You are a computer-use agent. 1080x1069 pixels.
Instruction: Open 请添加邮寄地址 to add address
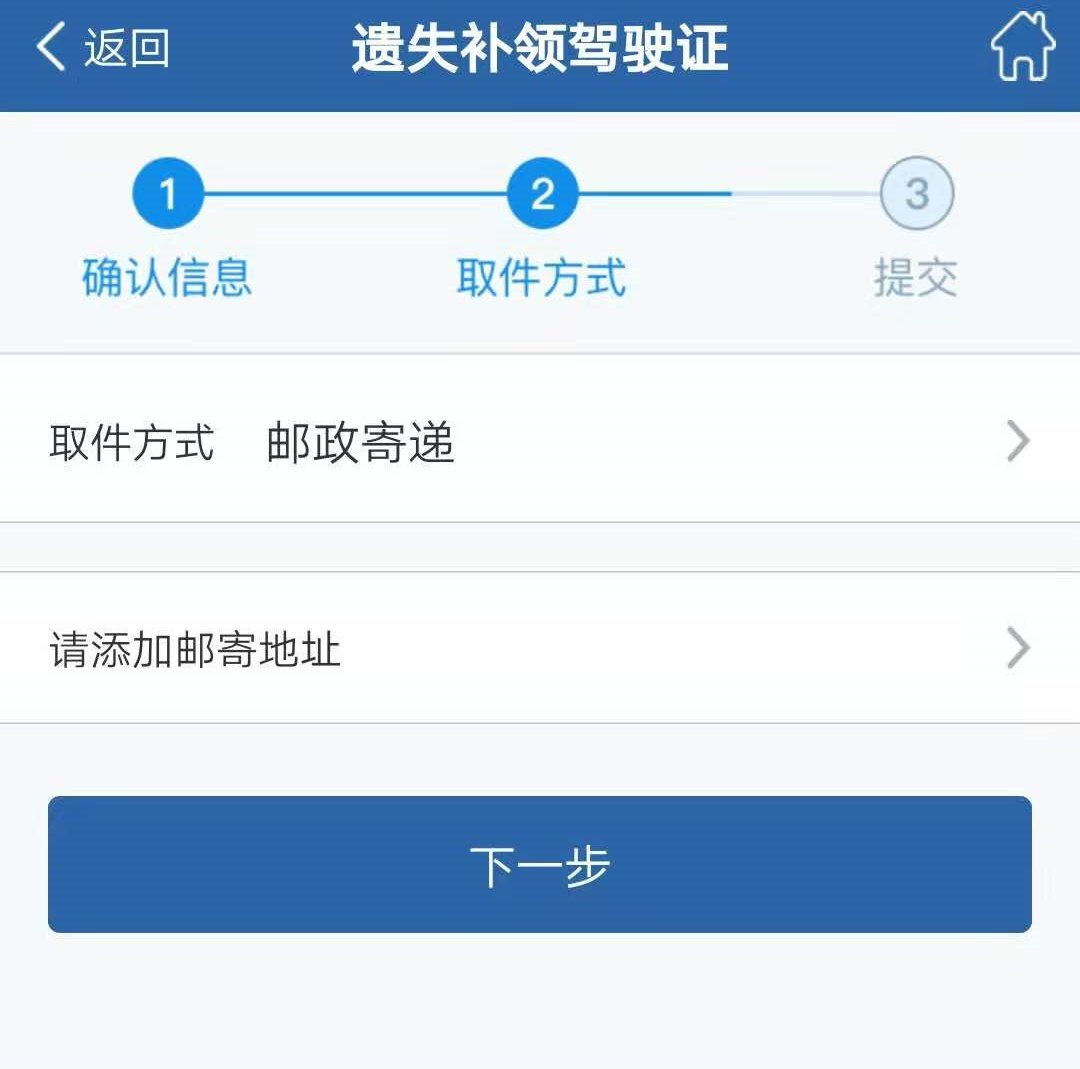(540, 649)
